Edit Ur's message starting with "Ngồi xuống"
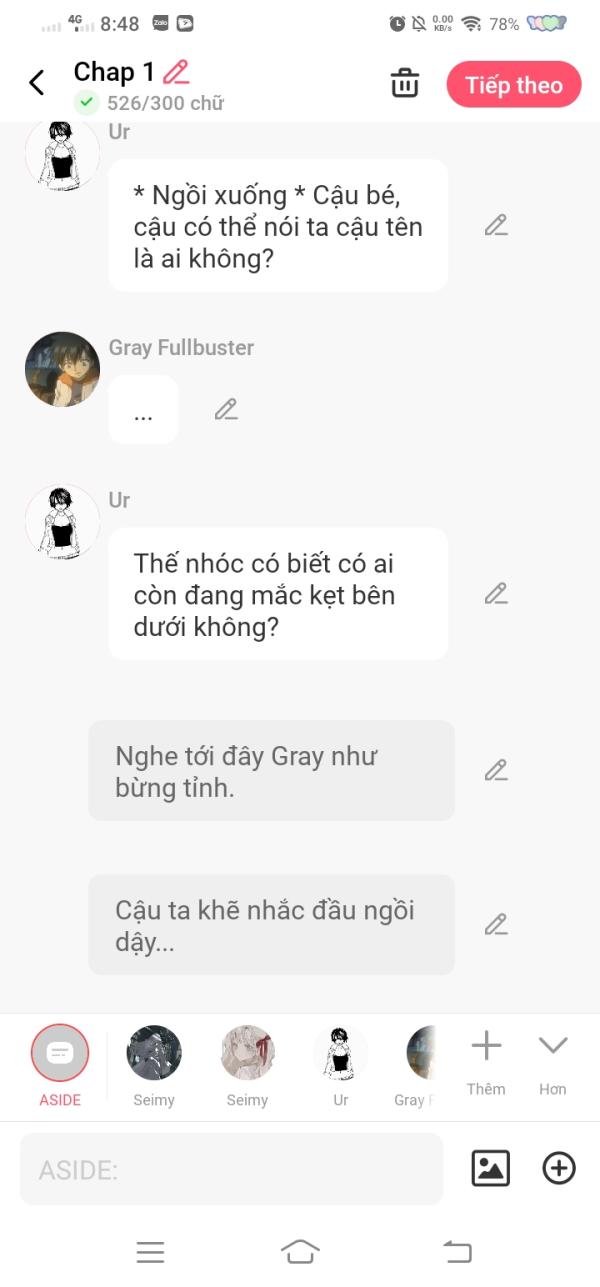Screen dimensions: 600x1287 (x=496, y=225)
